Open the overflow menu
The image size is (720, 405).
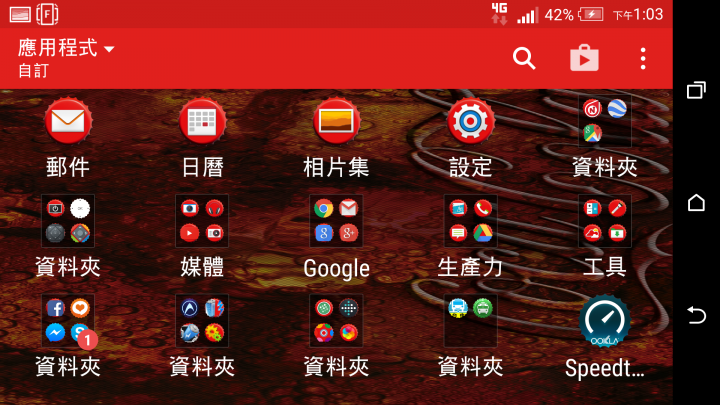click(x=643, y=58)
